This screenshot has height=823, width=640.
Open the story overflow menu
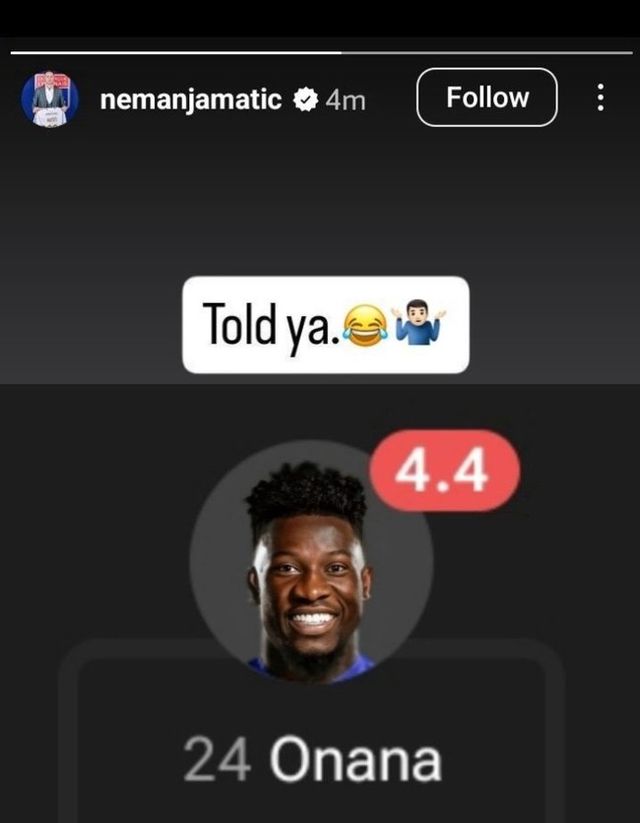coord(600,97)
